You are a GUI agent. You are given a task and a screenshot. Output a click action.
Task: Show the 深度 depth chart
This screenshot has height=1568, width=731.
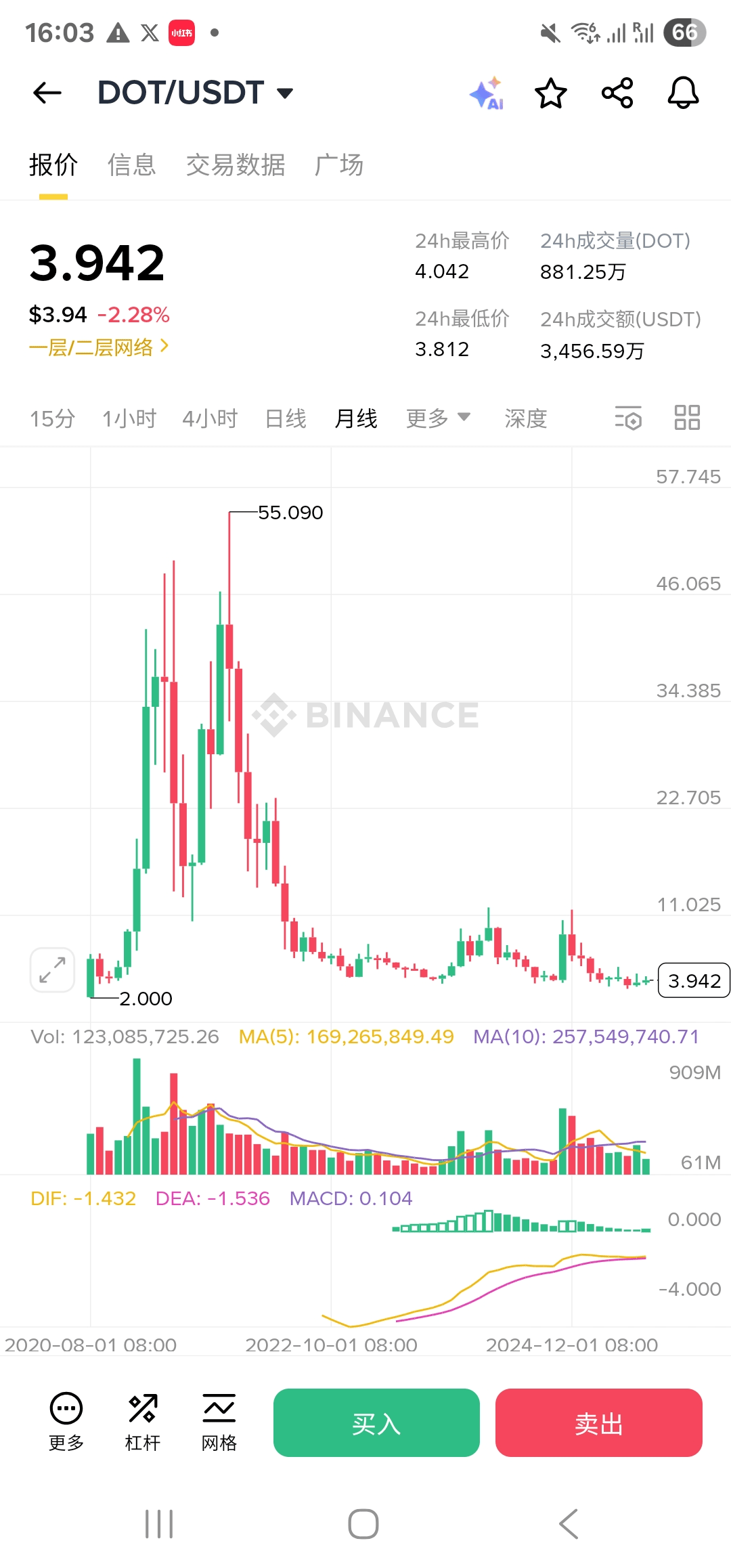[526, 418]
